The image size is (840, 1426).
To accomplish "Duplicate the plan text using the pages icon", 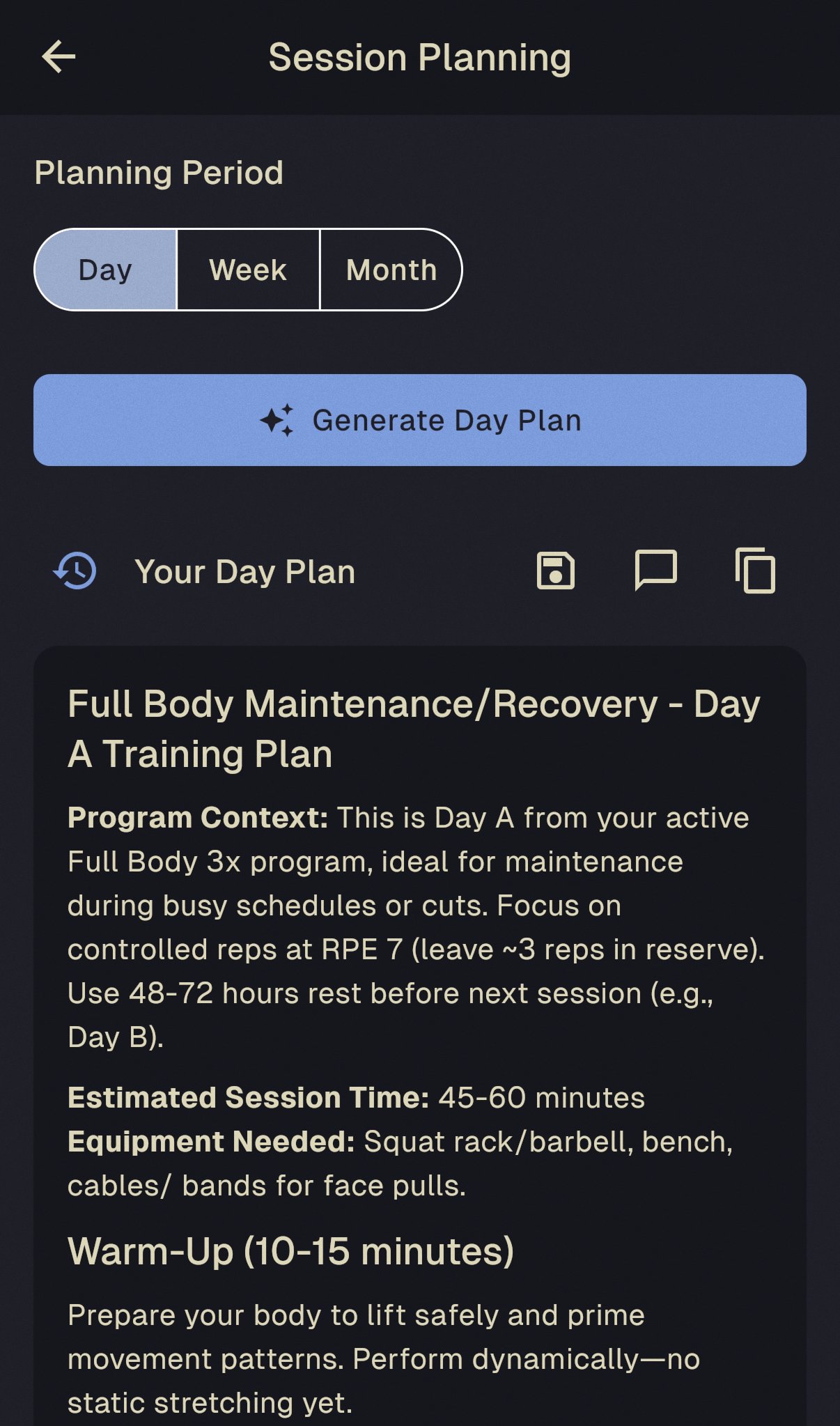I will tap(757, 571).
